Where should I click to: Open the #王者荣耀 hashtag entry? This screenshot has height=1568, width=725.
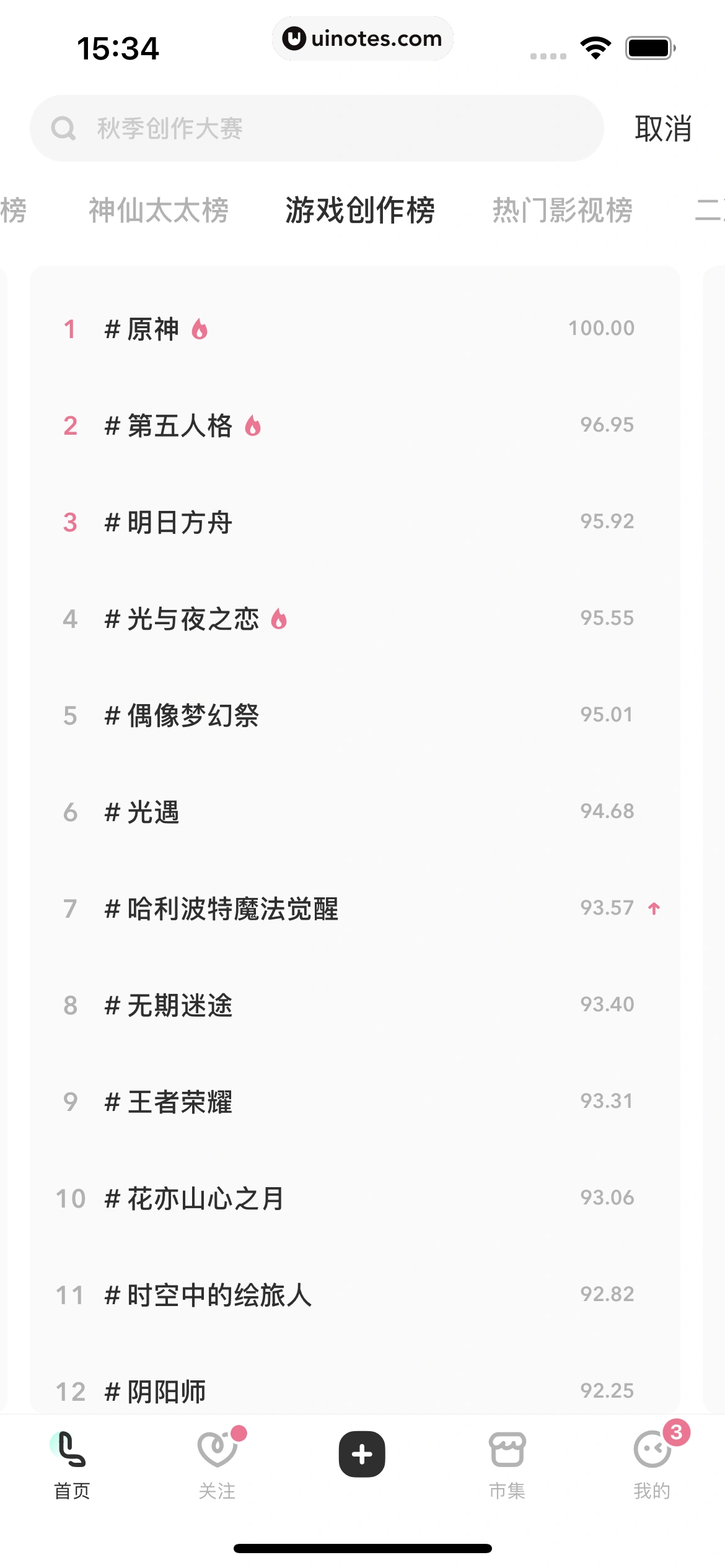pyautogui.click(x=169, y=1101)
